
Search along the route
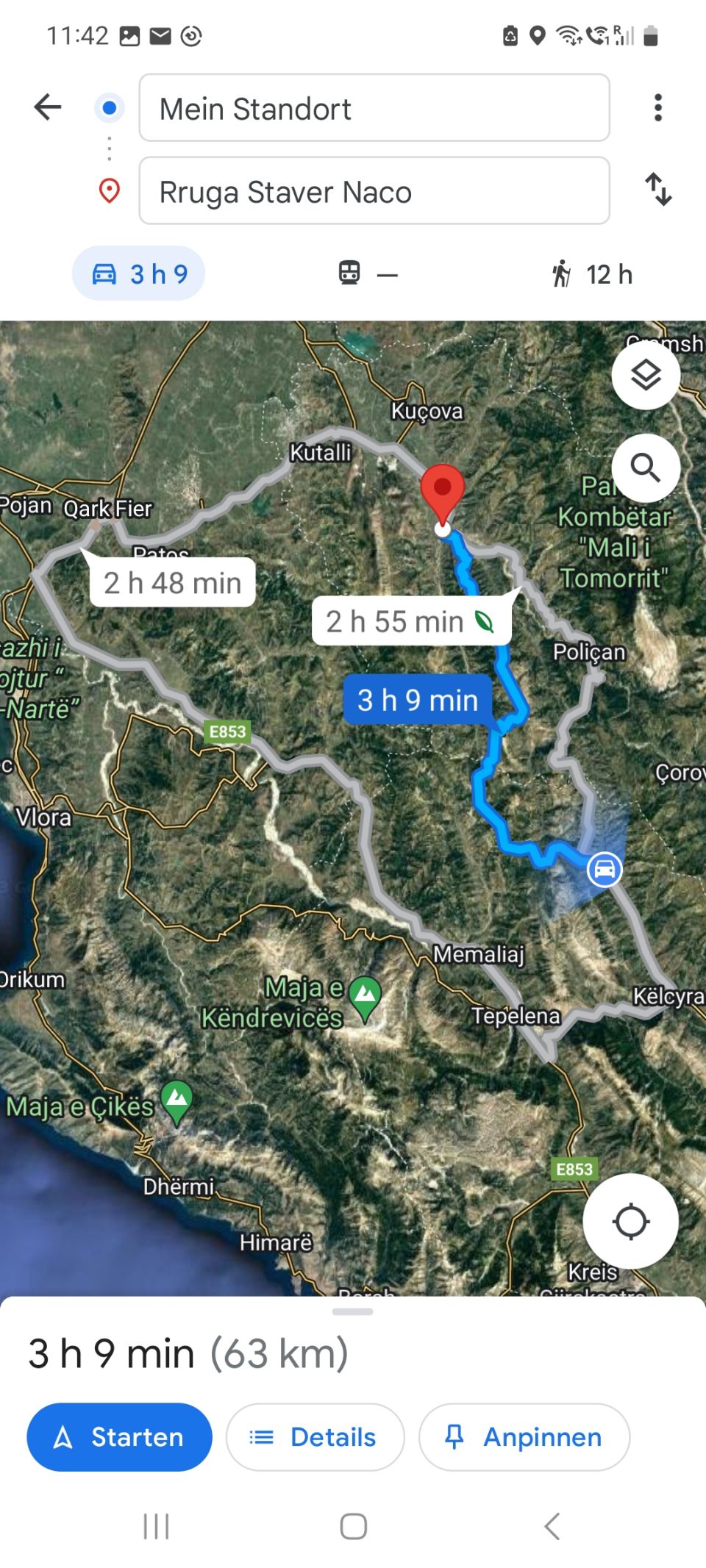(646, 468)
